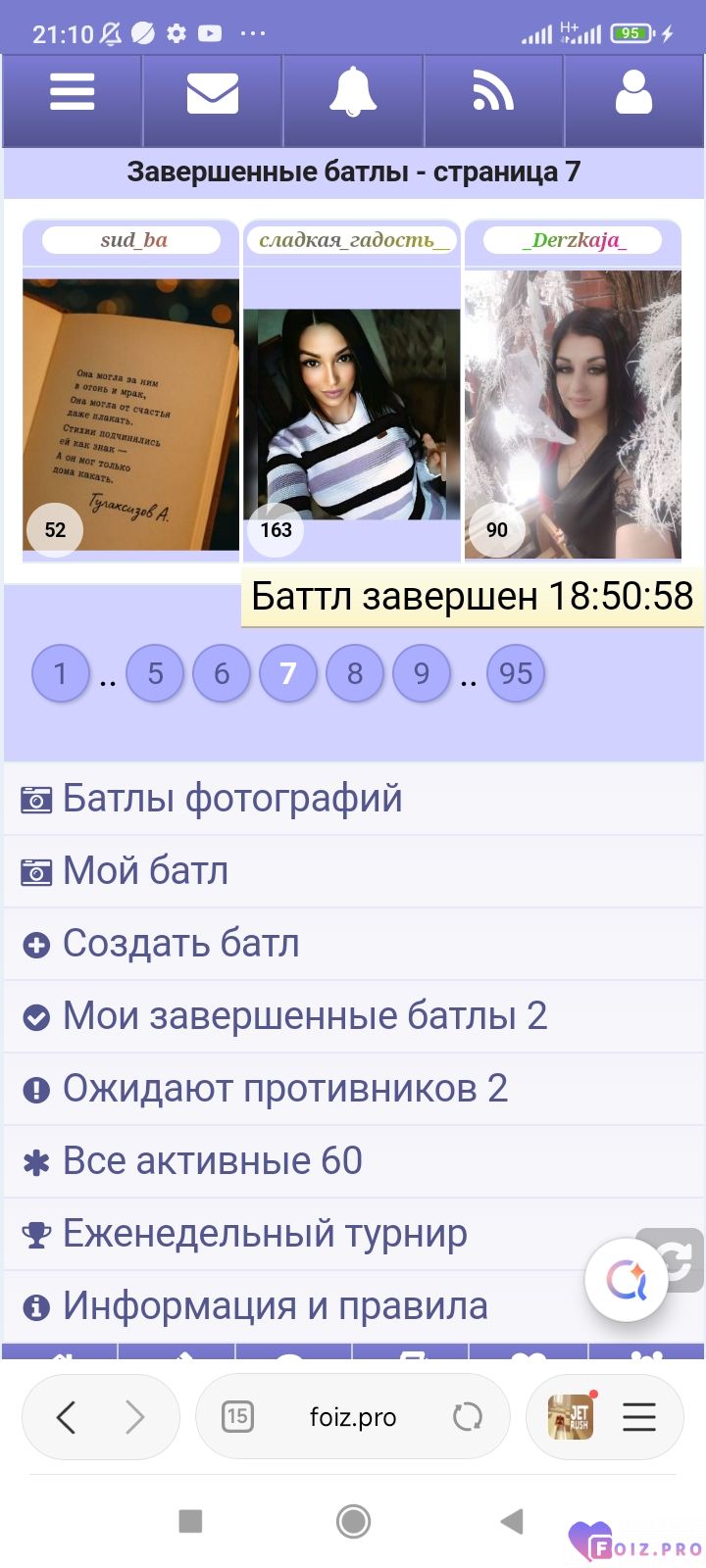Go to page 1 of battles
The height and width of the screenshot is (1568, 706).
pos(60,674)
